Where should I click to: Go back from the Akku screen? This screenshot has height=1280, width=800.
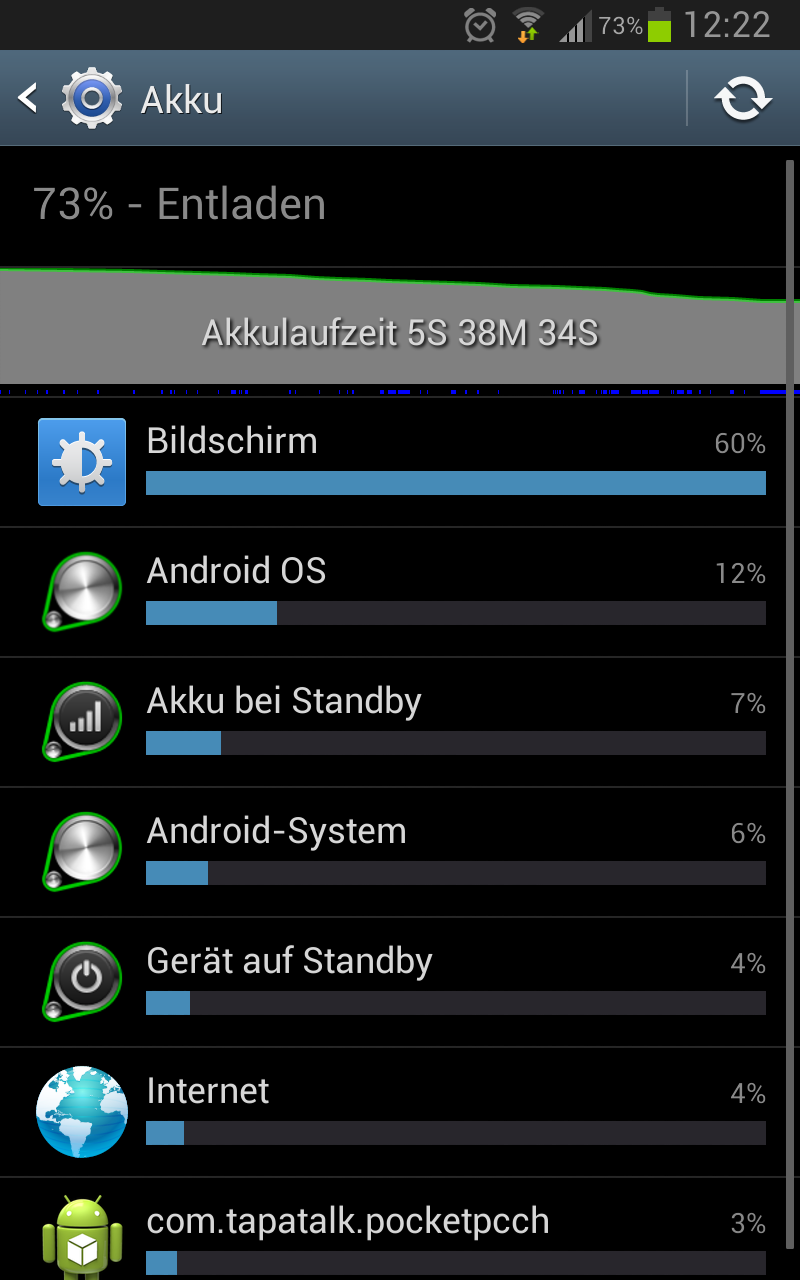70,99
